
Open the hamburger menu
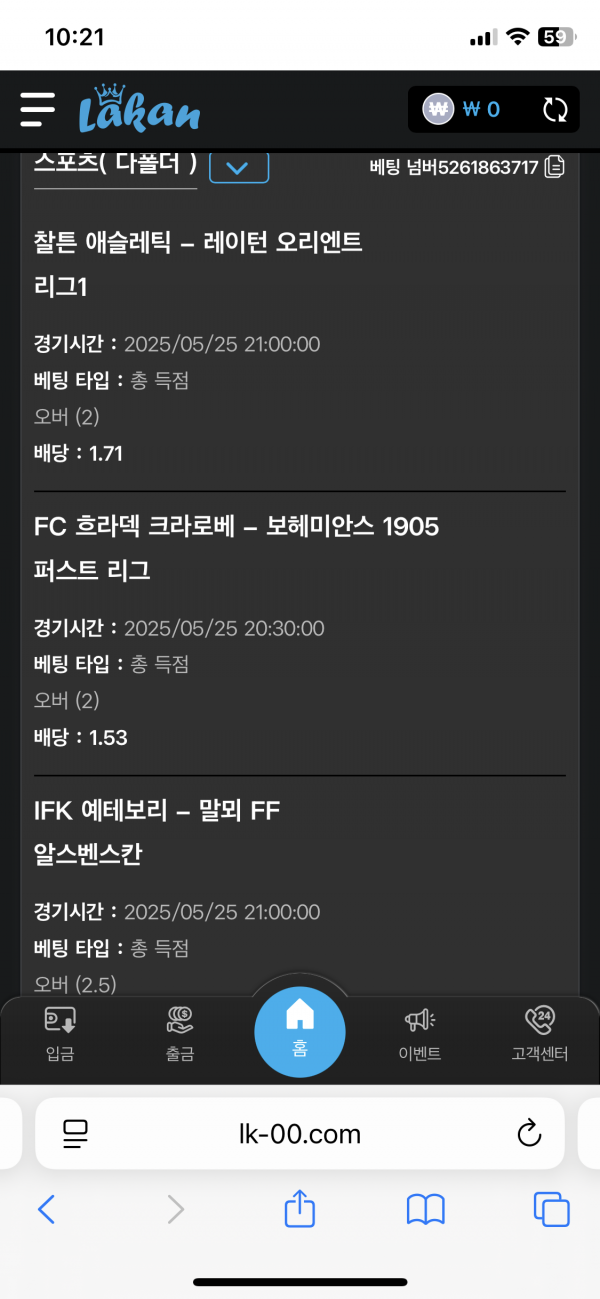37,109
